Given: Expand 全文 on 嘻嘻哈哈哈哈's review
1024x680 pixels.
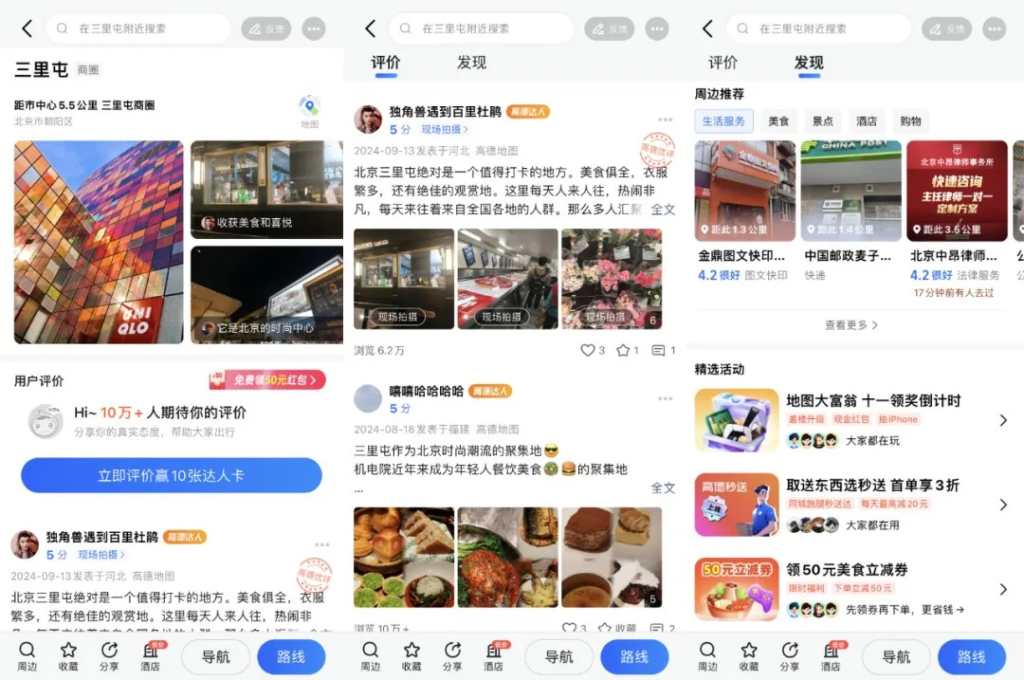Looking at the screenshot, I should point(663,488).
